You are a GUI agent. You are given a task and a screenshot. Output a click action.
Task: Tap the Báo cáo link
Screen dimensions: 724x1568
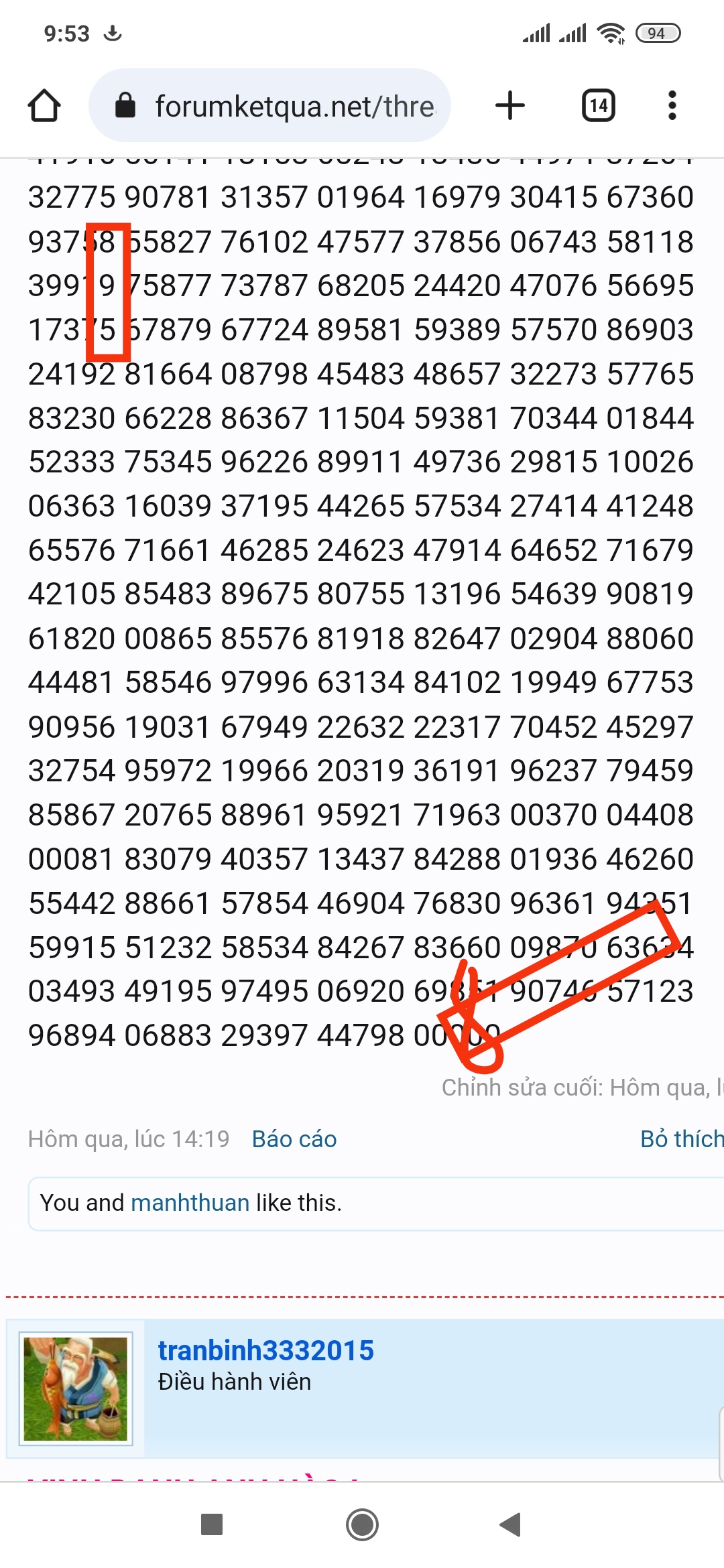294,1139
